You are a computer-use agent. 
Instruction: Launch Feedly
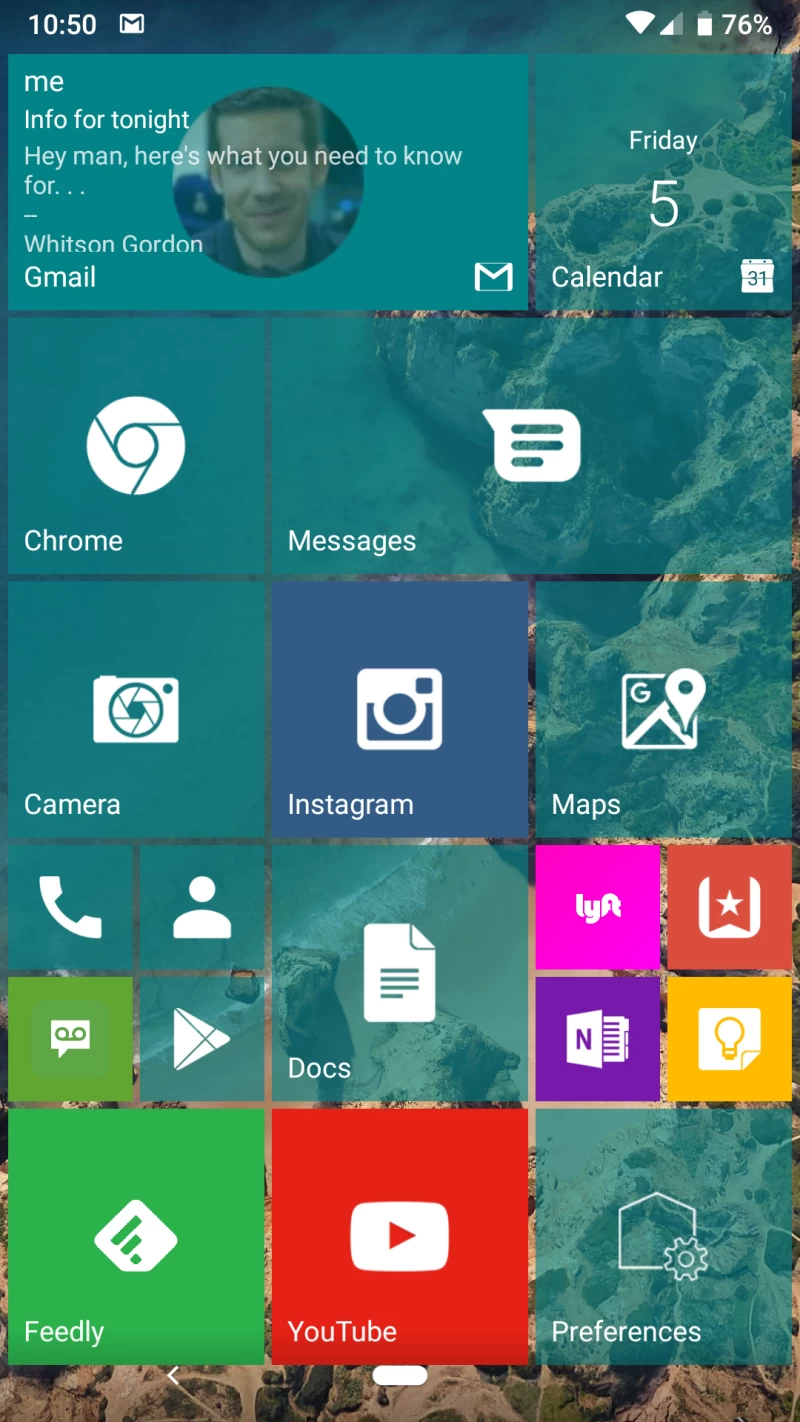click(x=136, y=1236)
